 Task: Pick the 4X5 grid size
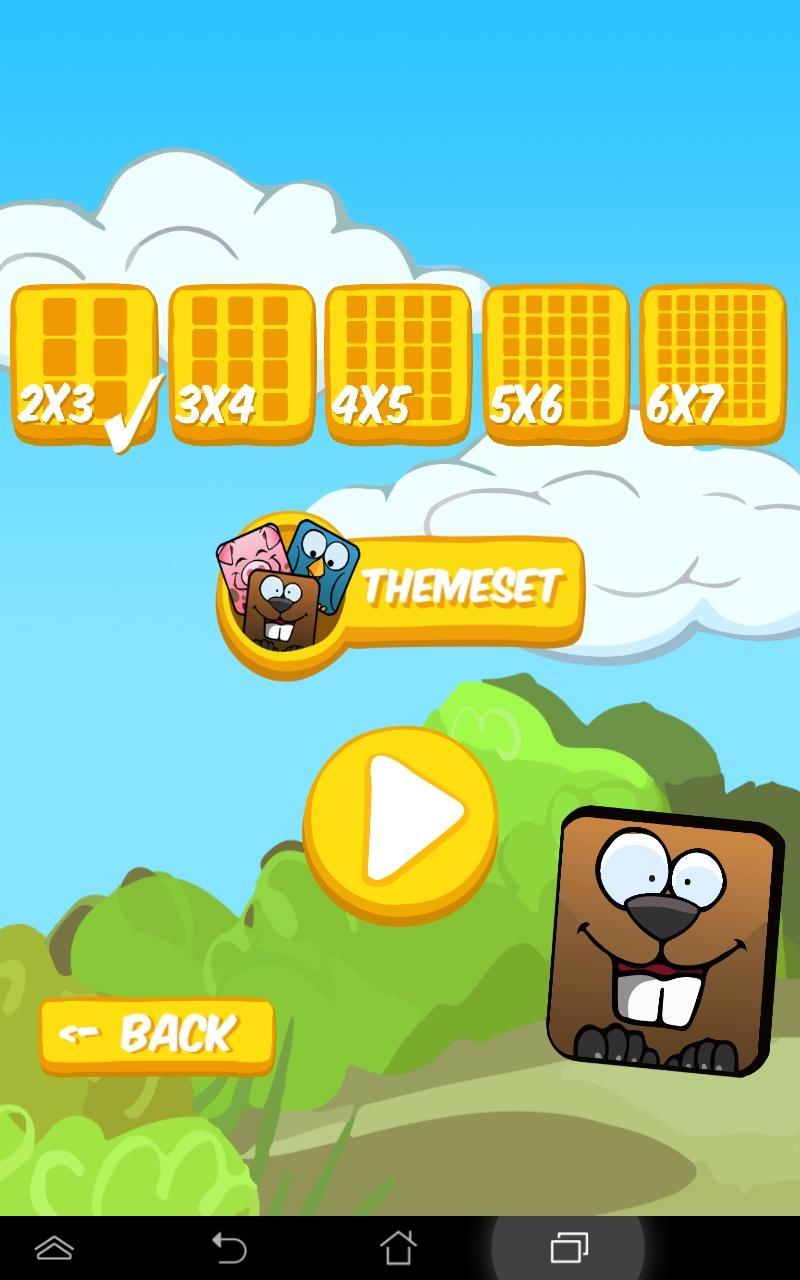[x=399, y=364]
